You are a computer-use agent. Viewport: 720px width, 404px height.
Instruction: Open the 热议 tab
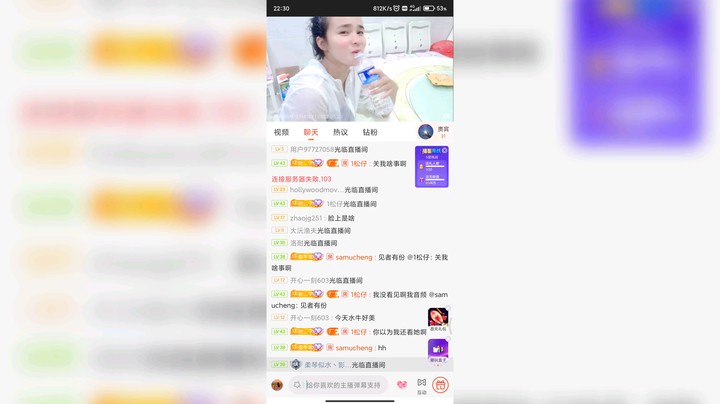coord(340,132)
